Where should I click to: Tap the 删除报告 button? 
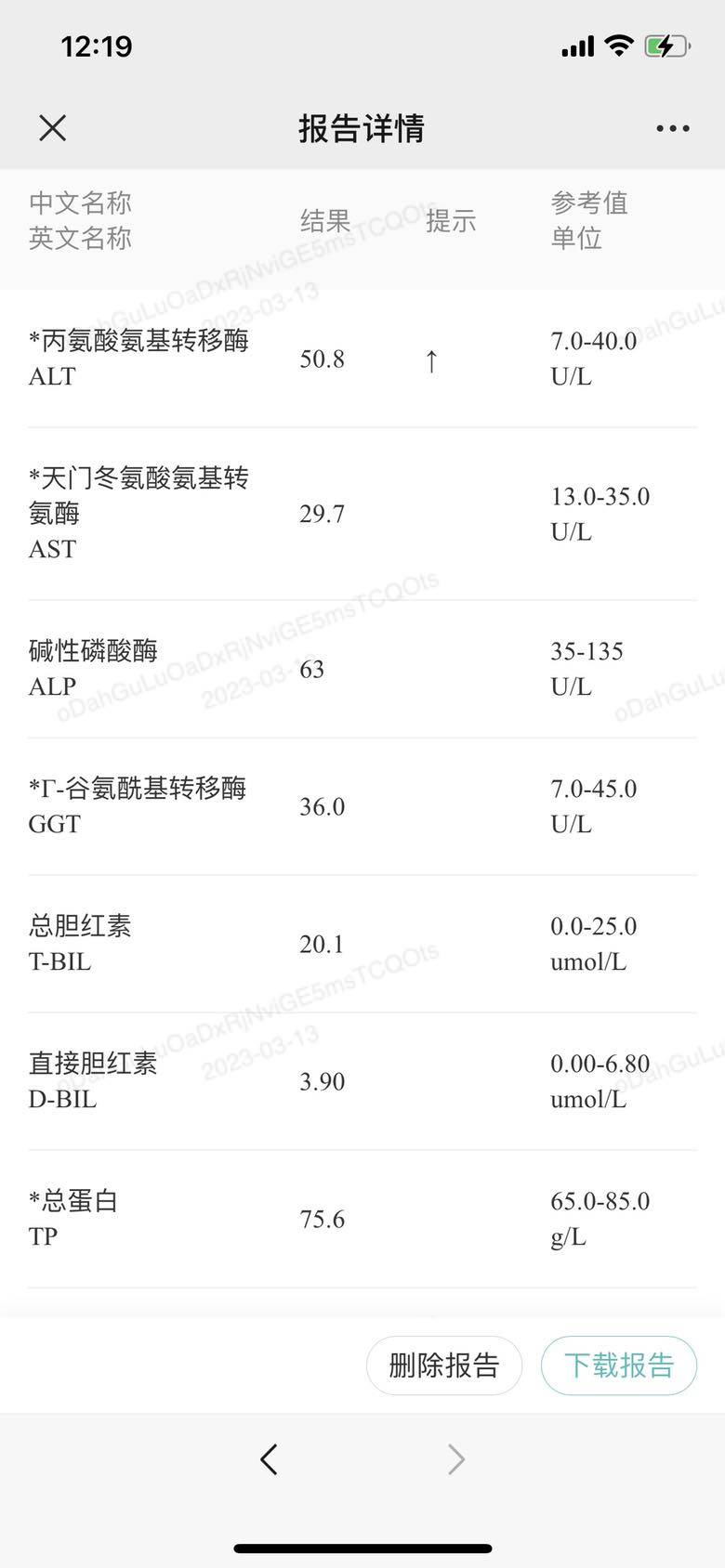click(443, 1365)
